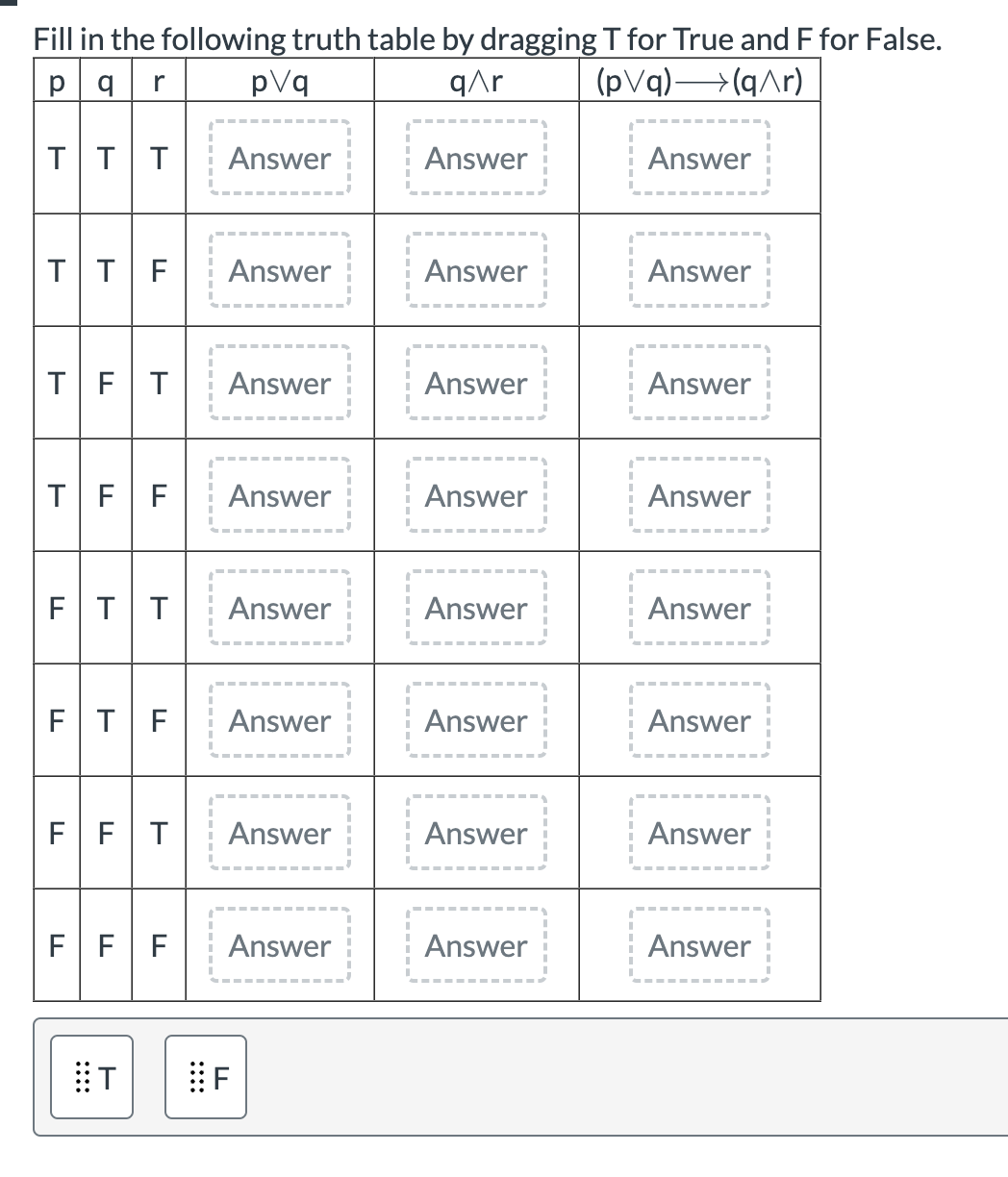Click the (p∨q)⟶(q∧r) column header

pos(700,82)
